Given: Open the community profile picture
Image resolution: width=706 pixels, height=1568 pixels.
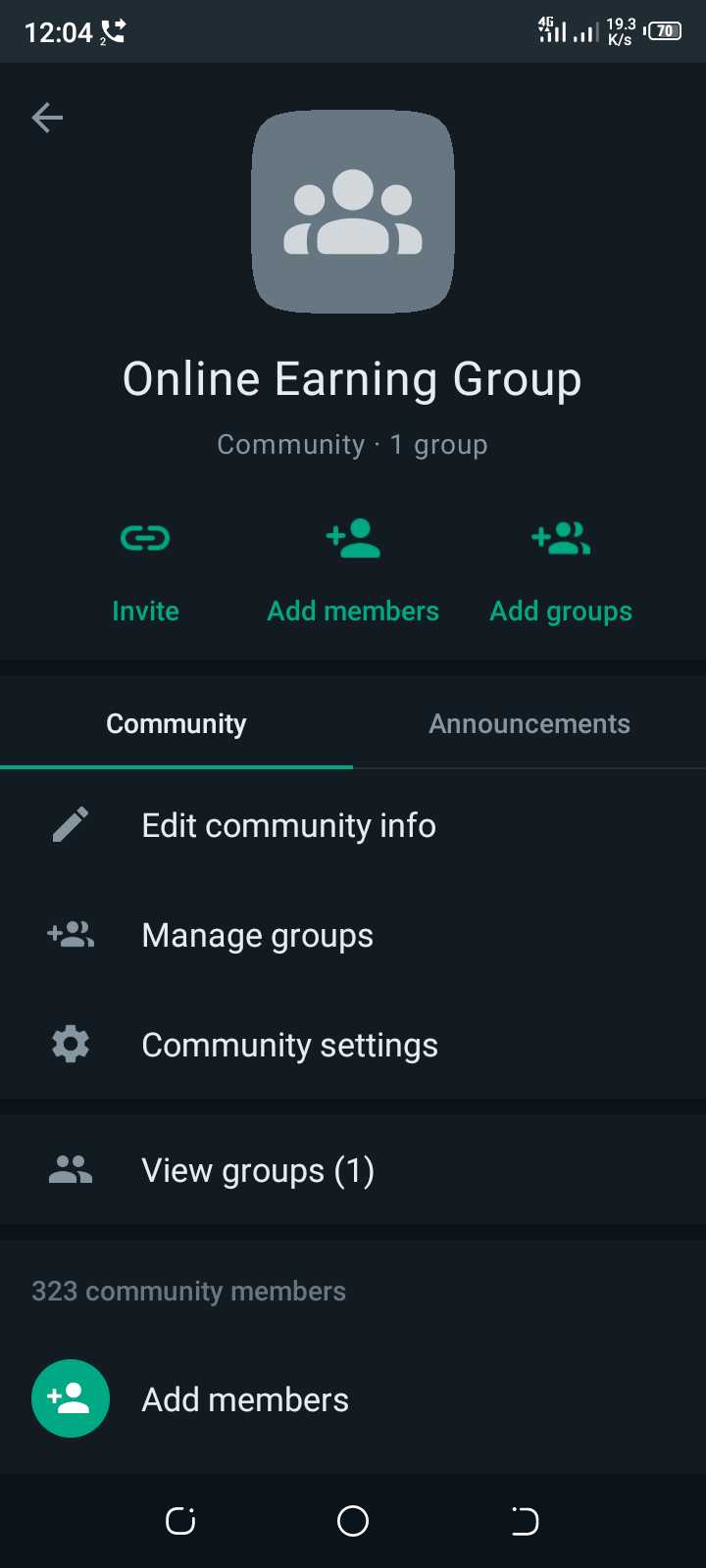Looking at the screenshot, I should [353, 212].
